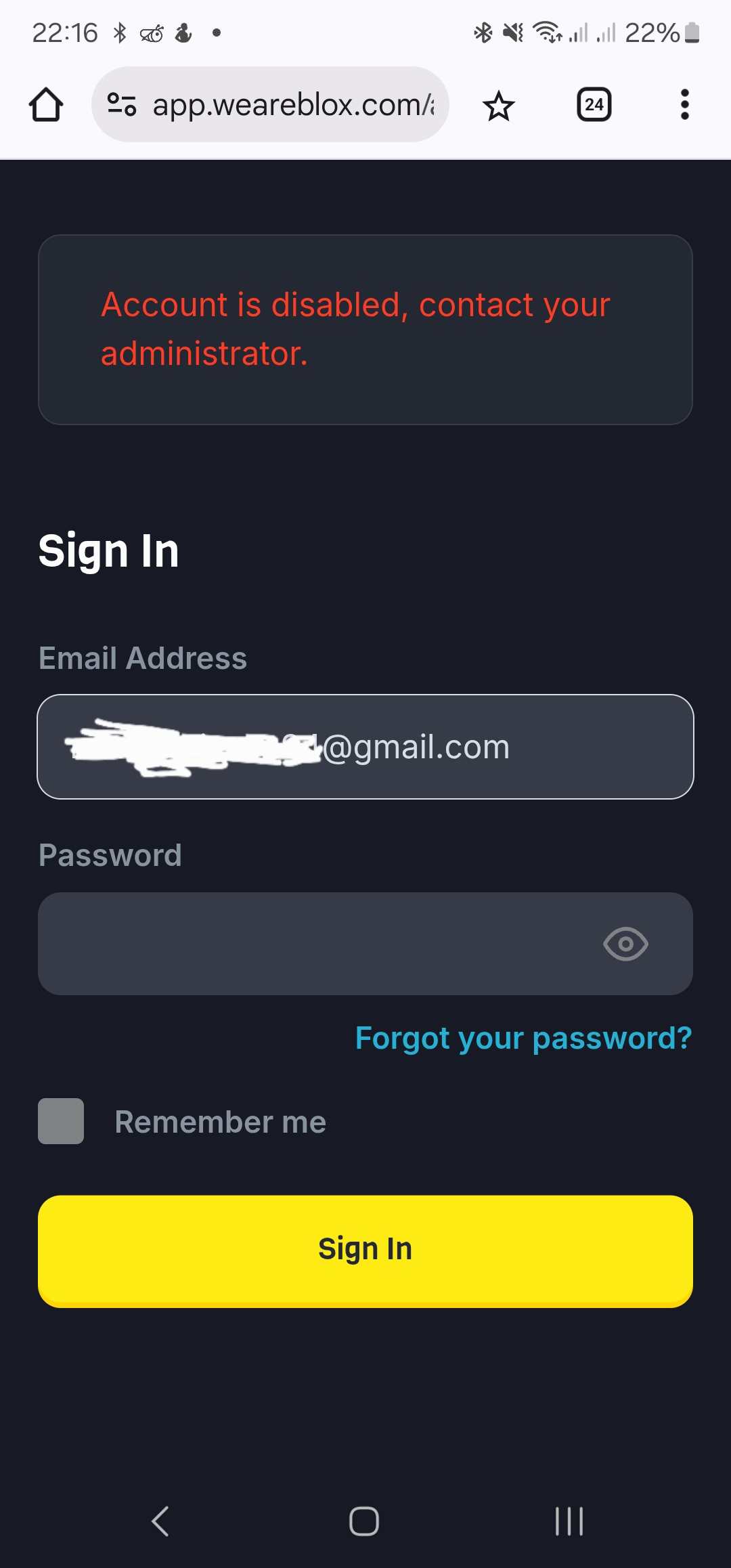Open the site information icon in the address bar
The width and height of the screenshot is (731, 1568).
122,104
